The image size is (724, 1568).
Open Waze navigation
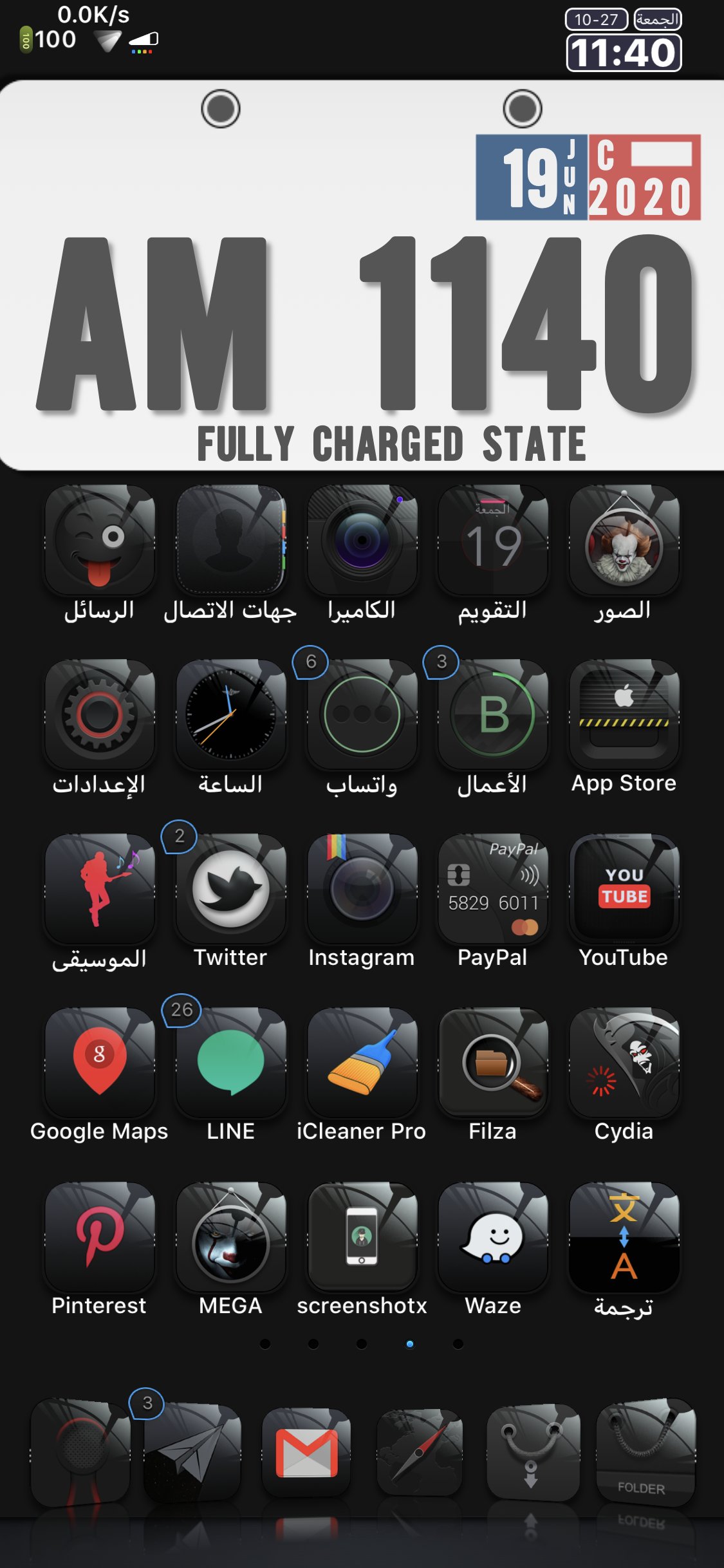point(493,1237)
